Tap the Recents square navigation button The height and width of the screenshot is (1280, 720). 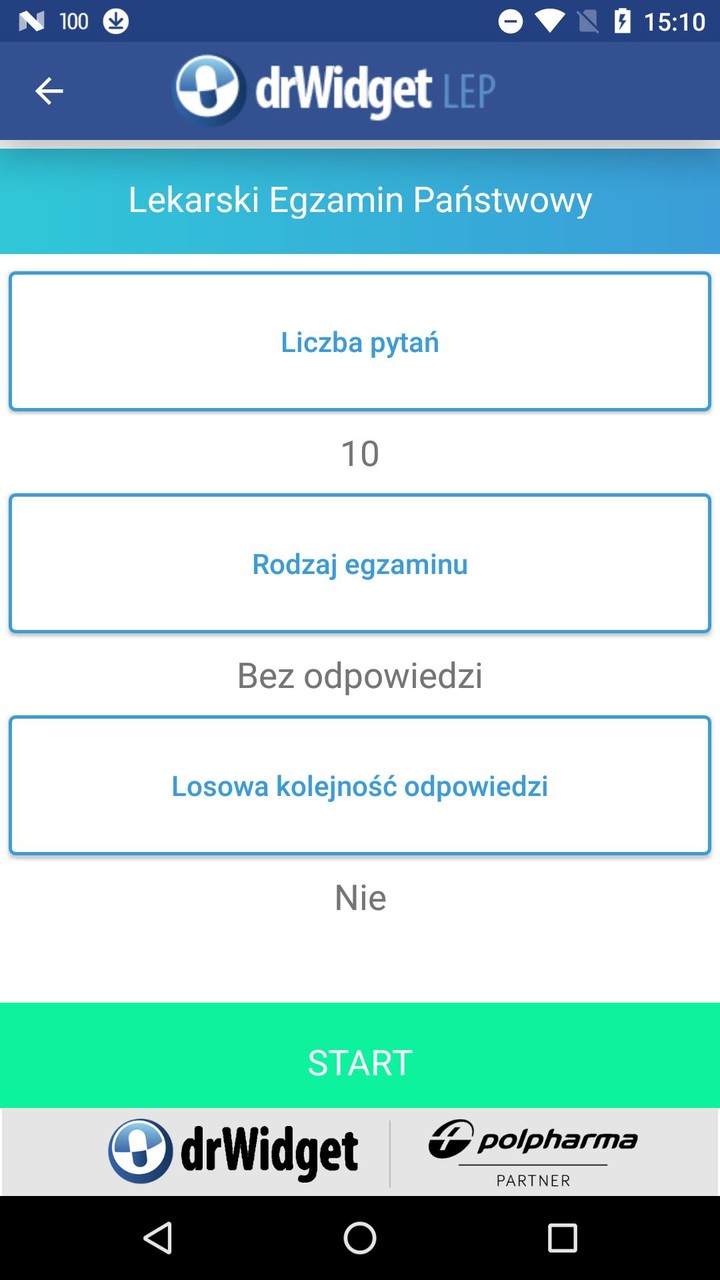click(x=562, y=1239)
